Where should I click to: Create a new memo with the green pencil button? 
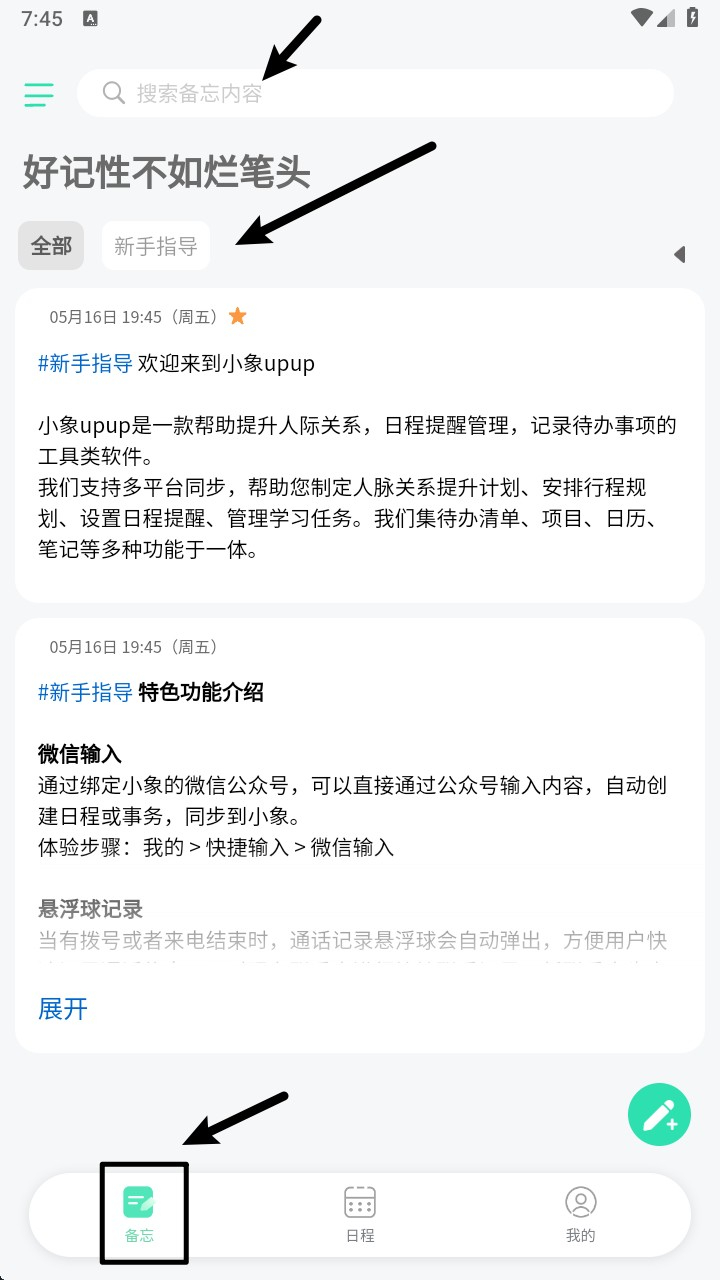coord(659,1114)
